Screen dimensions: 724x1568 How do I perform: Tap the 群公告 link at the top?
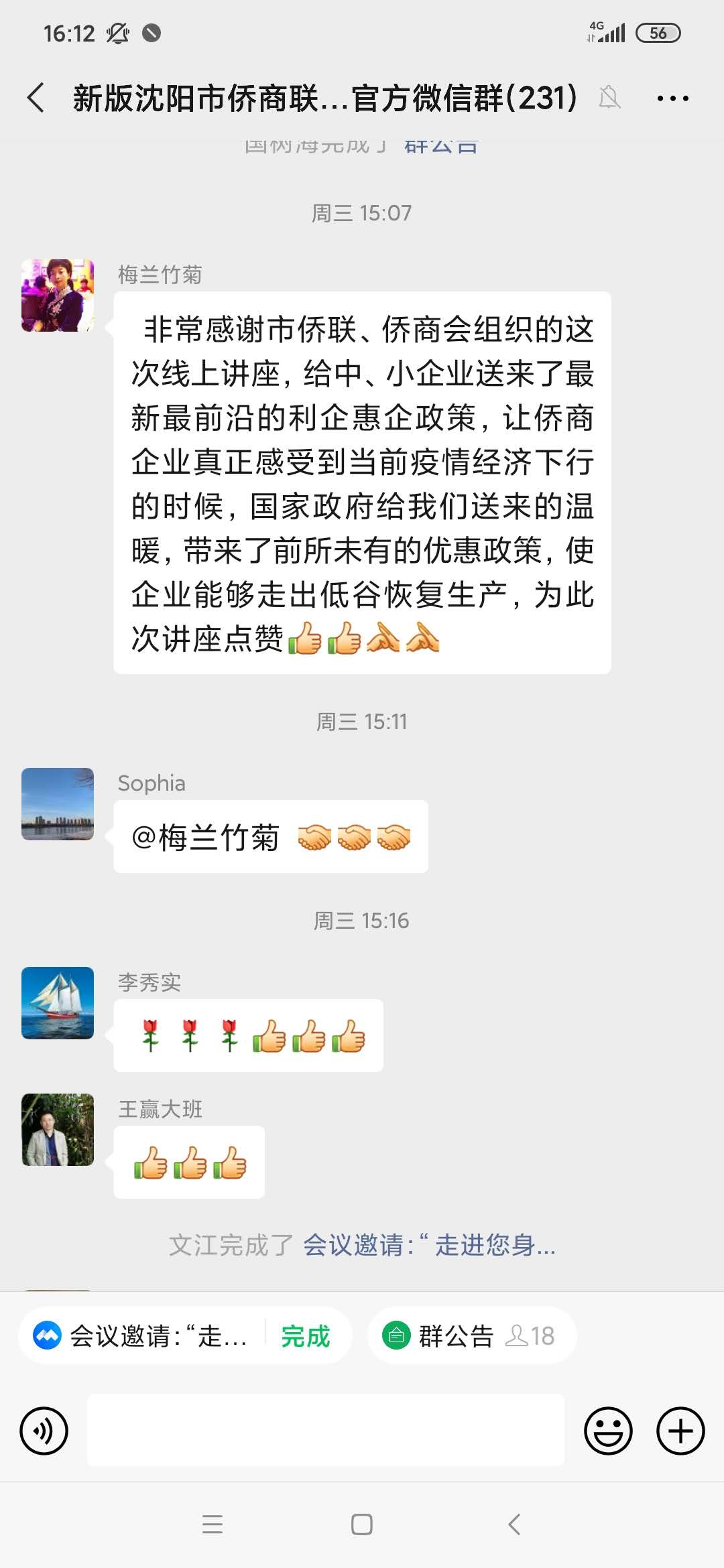pos(440,146)
